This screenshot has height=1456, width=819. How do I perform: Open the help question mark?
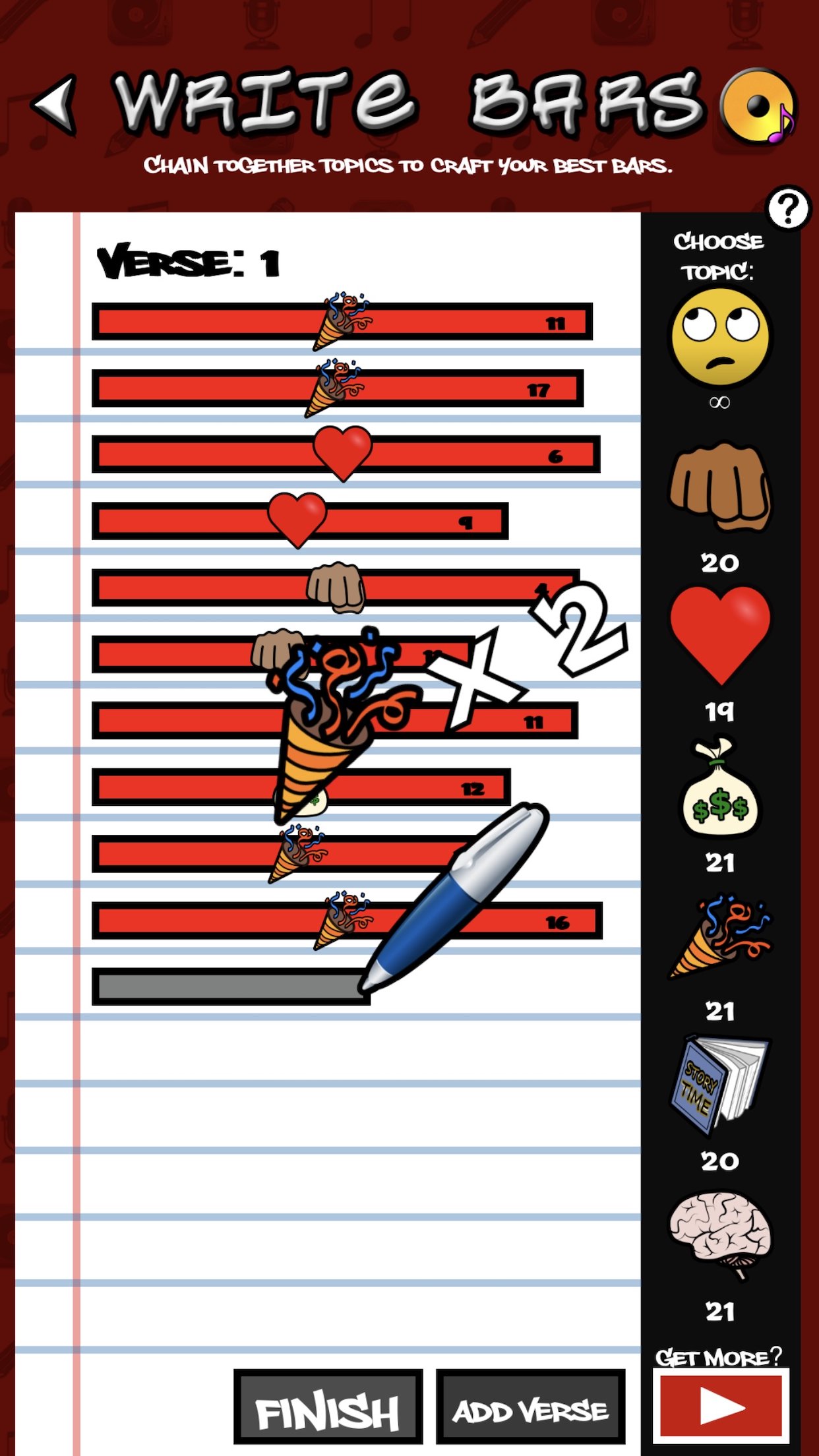[x=789, y=209]
